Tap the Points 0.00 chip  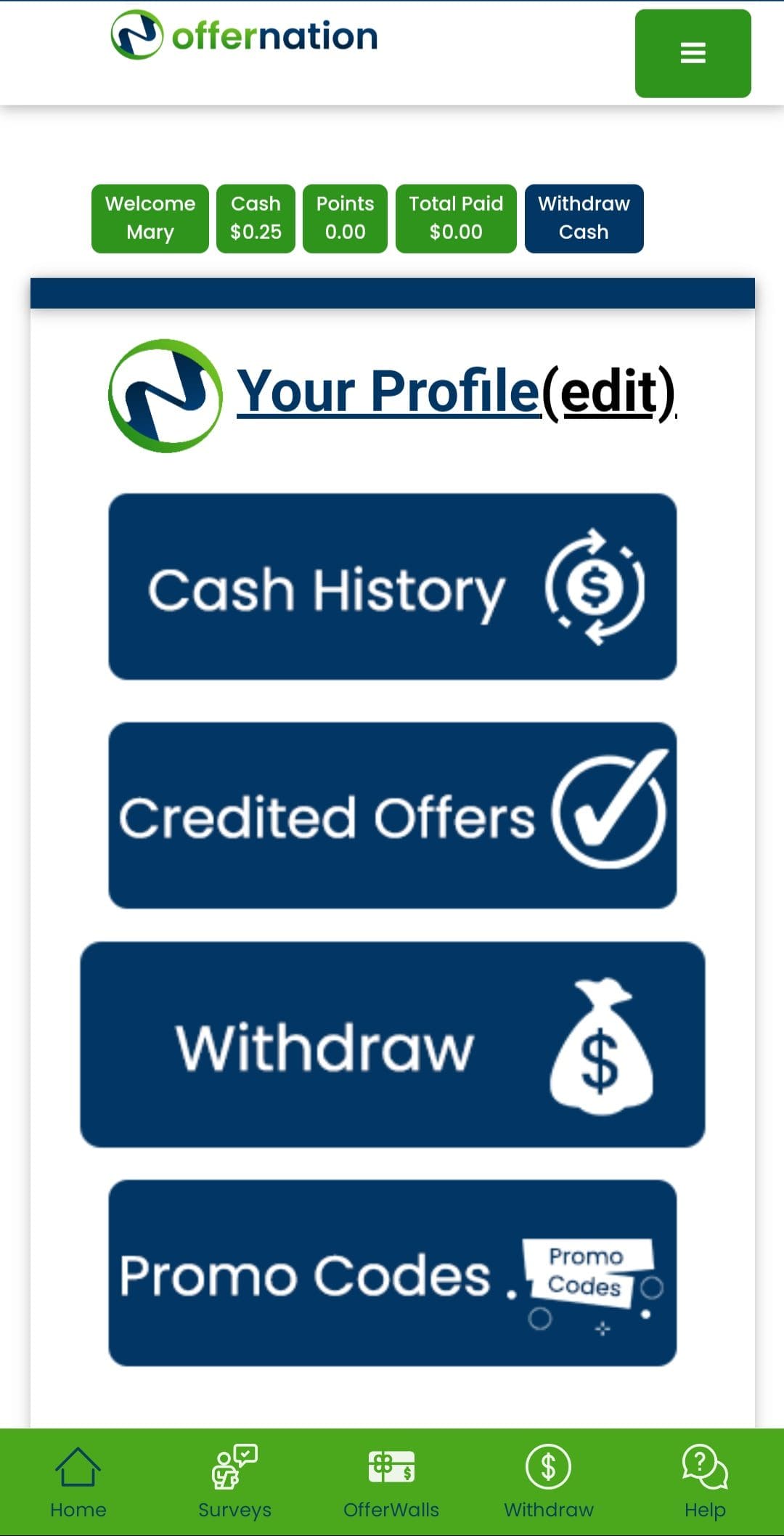click(x=345, y=218)
